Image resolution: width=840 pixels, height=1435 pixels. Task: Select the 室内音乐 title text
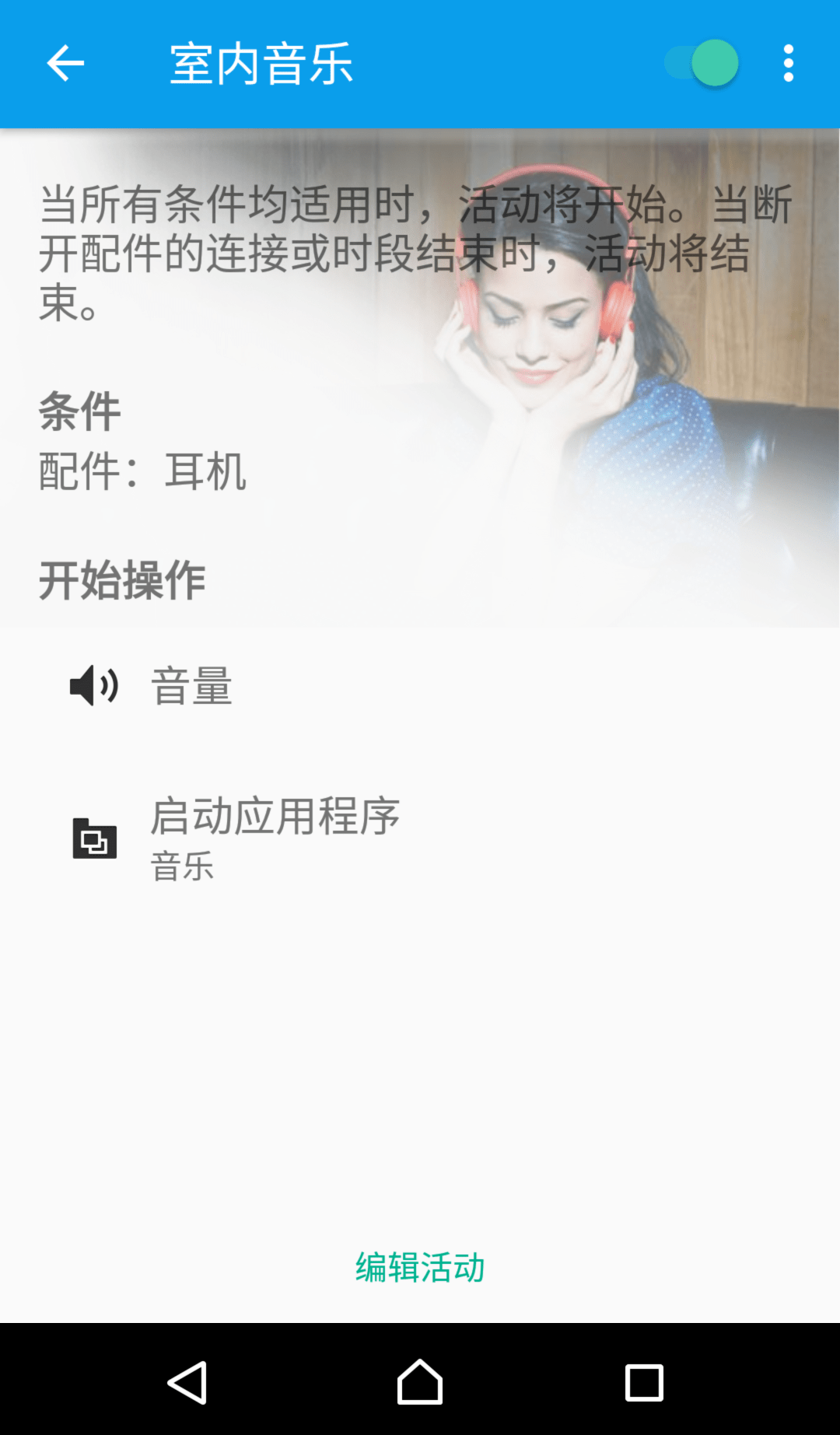261,65
